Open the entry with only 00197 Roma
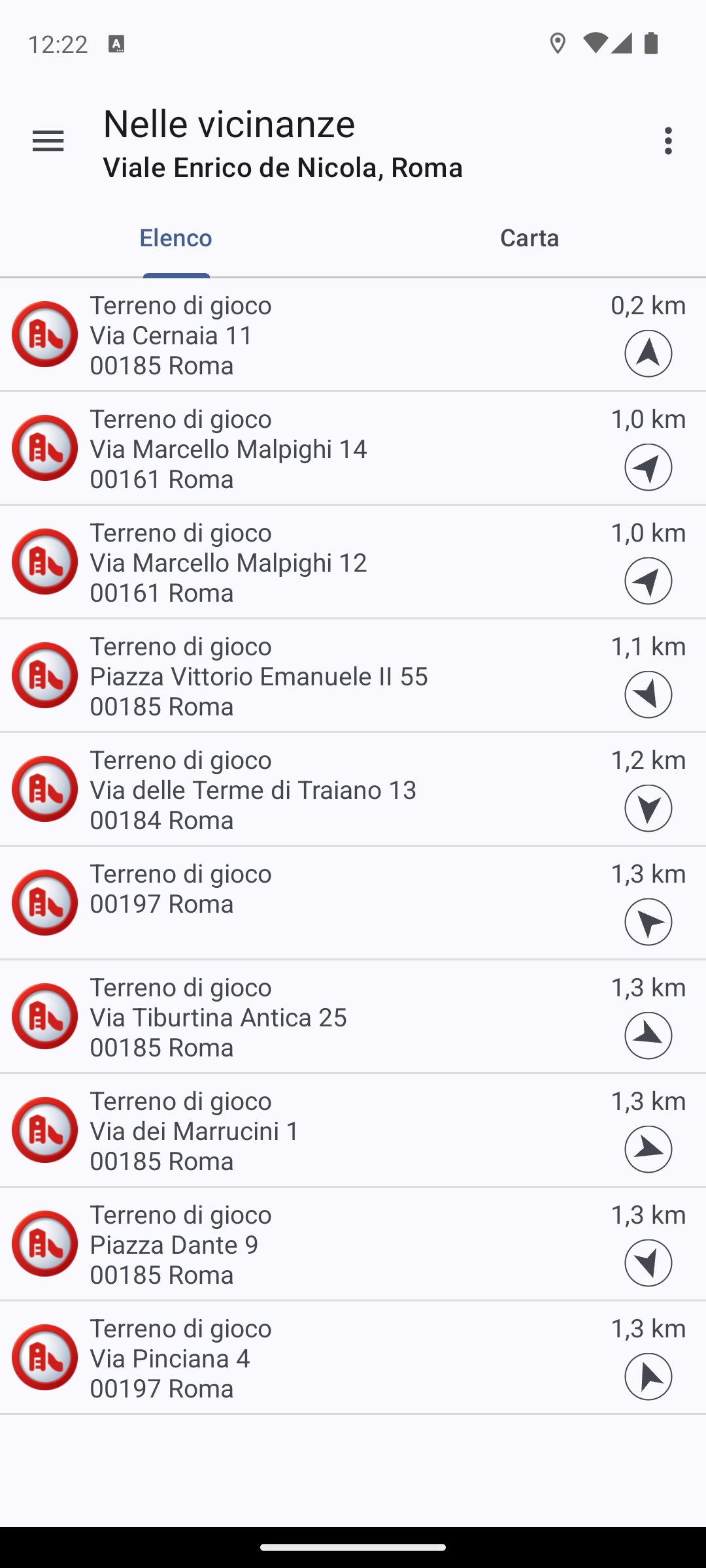Viewport: 706px width, 1568px height. [353, 904]
